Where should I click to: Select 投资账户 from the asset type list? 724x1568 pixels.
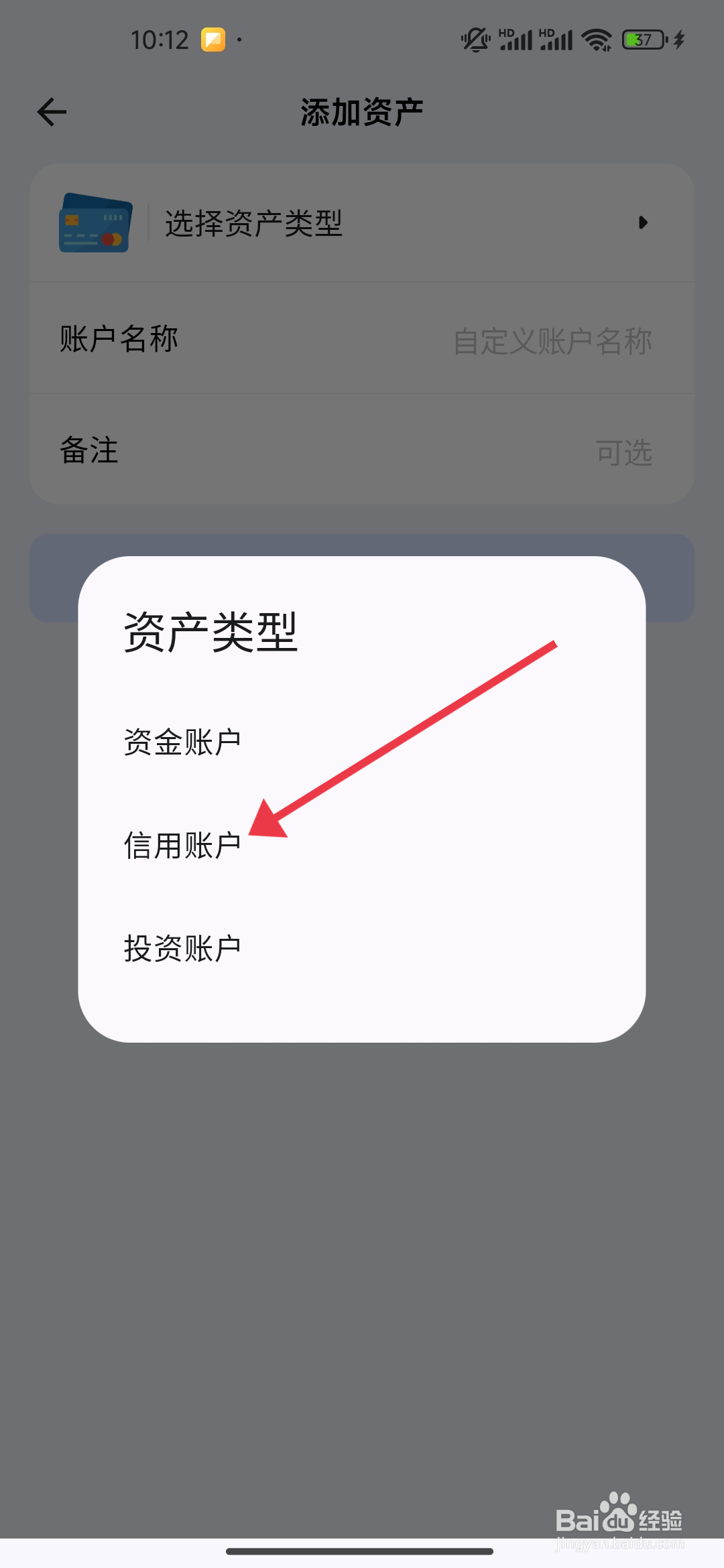coord(181,948)
